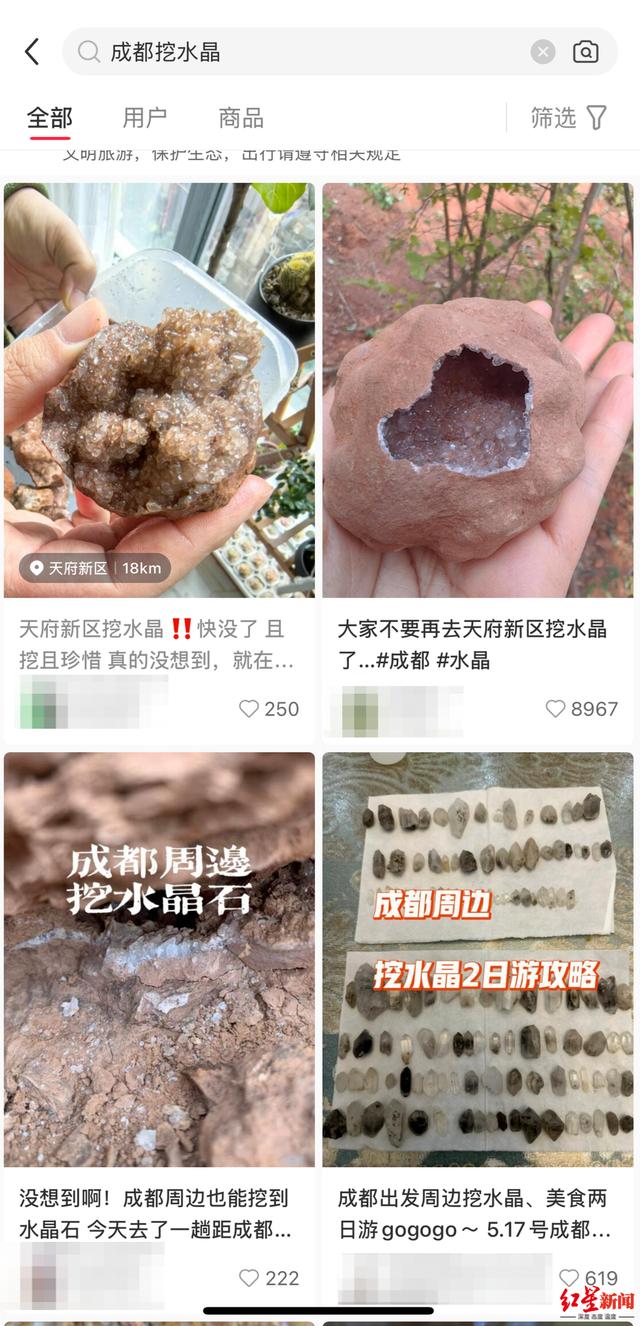
Task: Like the post with 8967 likes
Action: 556,709
